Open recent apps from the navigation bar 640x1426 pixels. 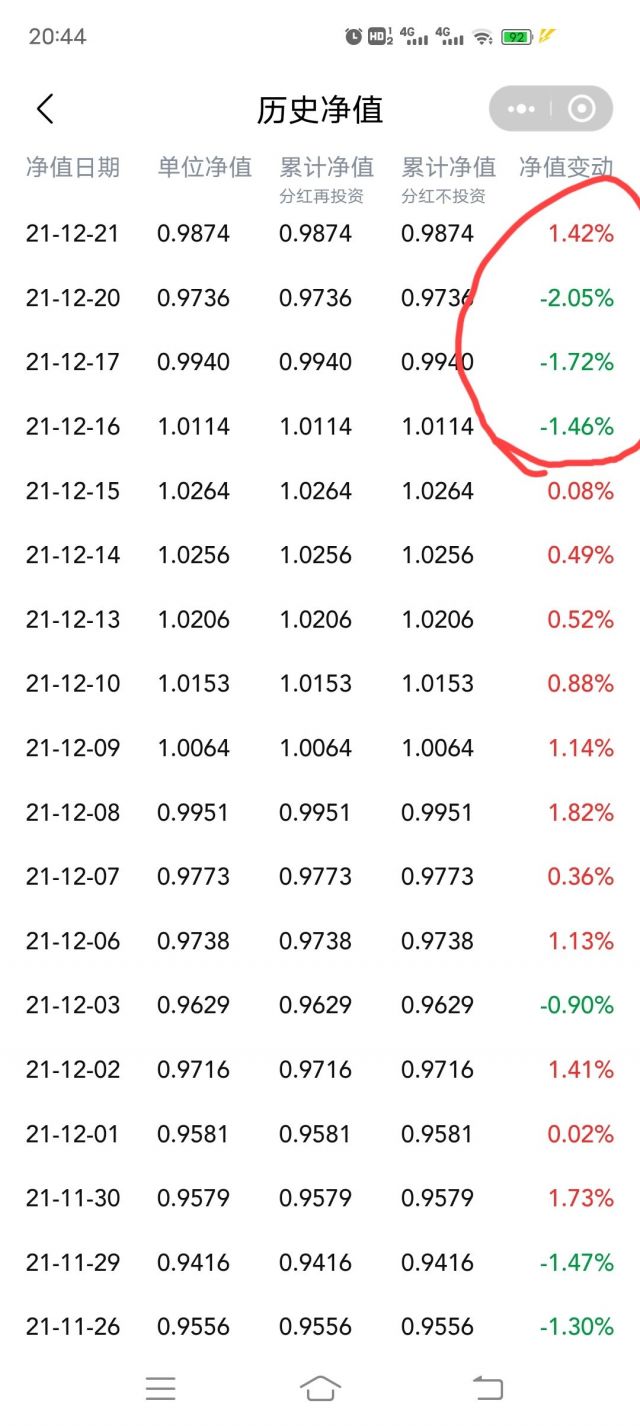pos(160,1388)
